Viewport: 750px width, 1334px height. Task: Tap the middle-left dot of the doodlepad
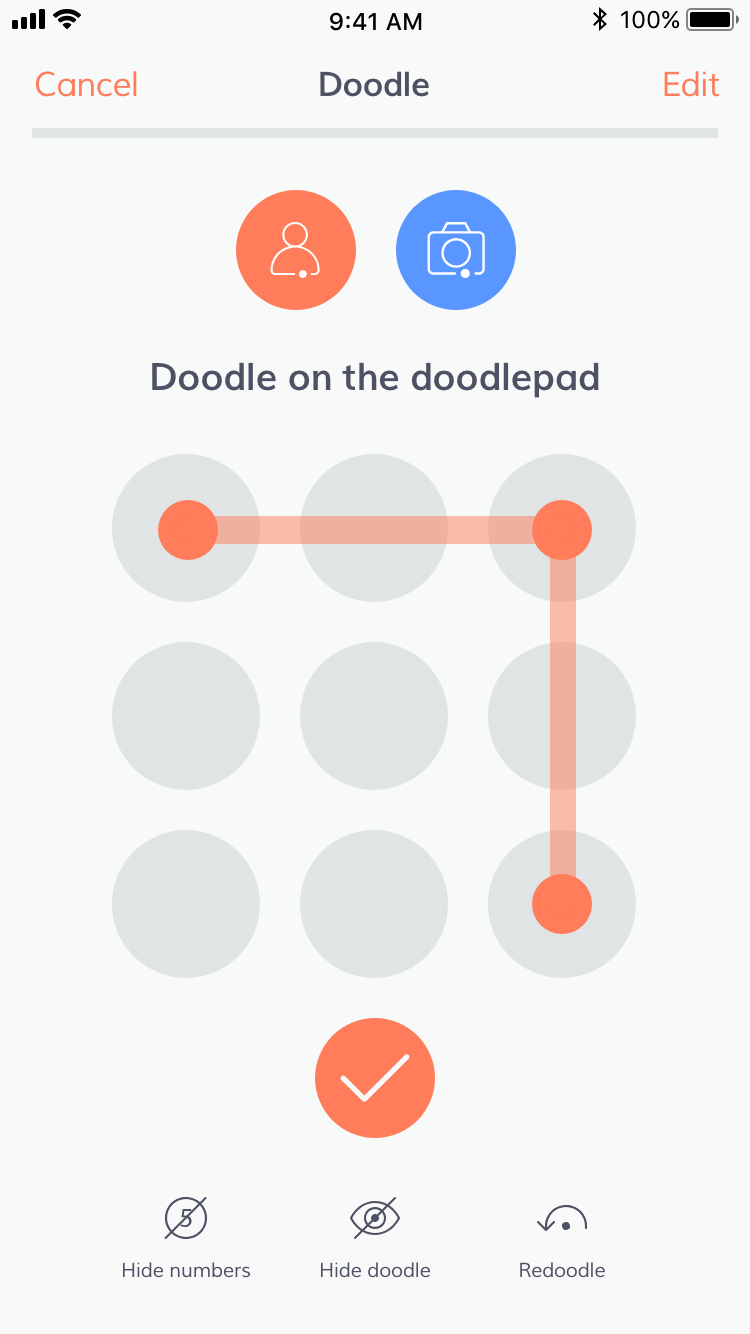tap(186, 716)
